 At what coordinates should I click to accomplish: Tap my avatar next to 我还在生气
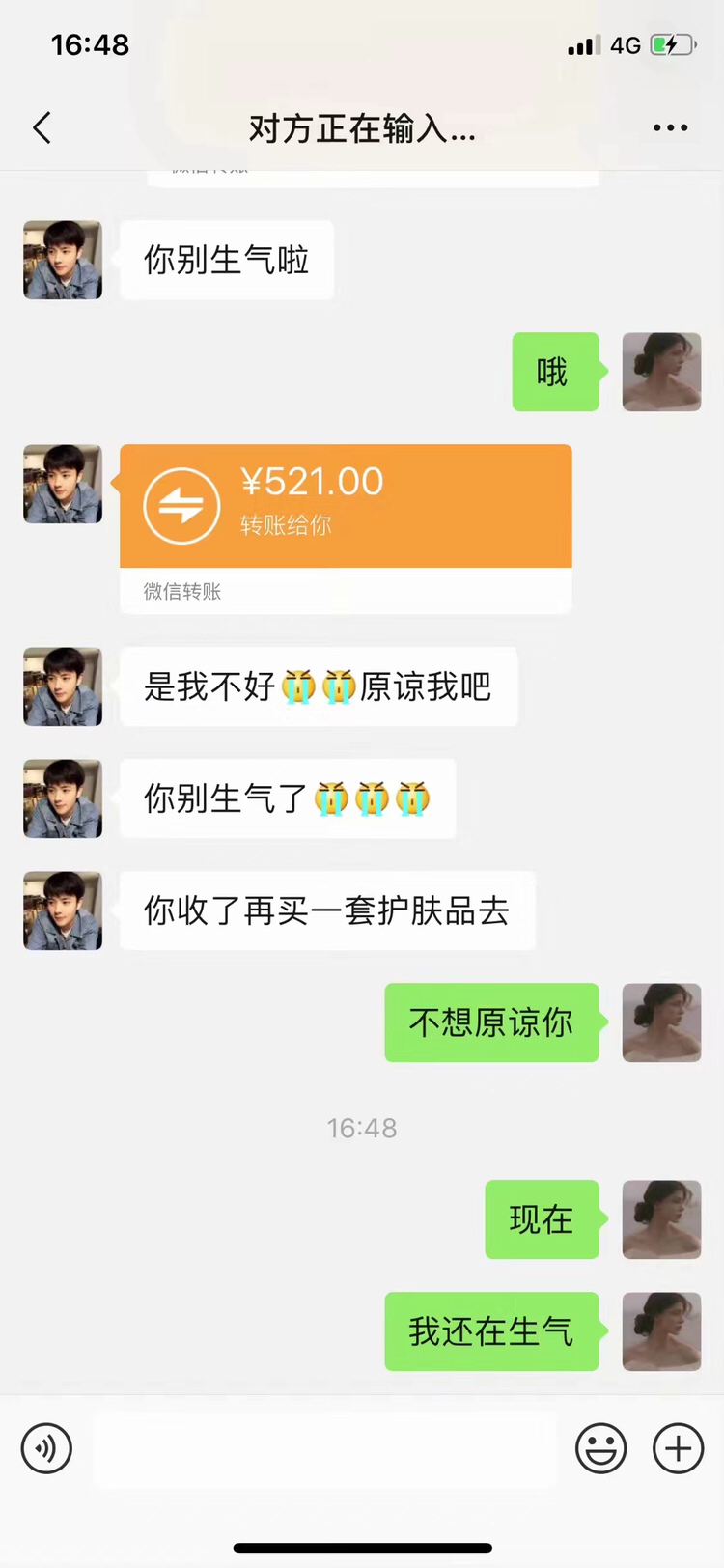tap(661, 1331)
